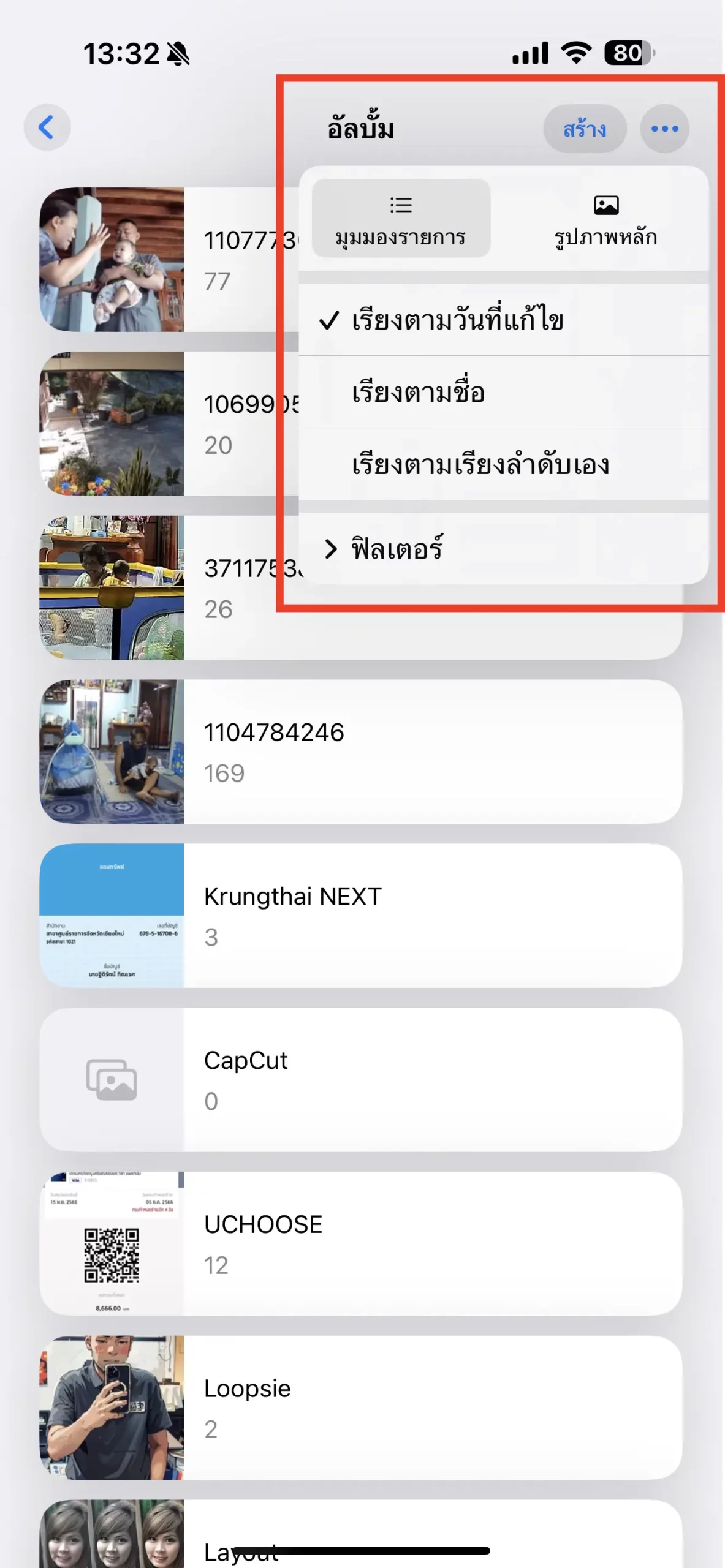
Task: Expand the ฟิลเตอร์ filter submenu
Action: (397, 549)
